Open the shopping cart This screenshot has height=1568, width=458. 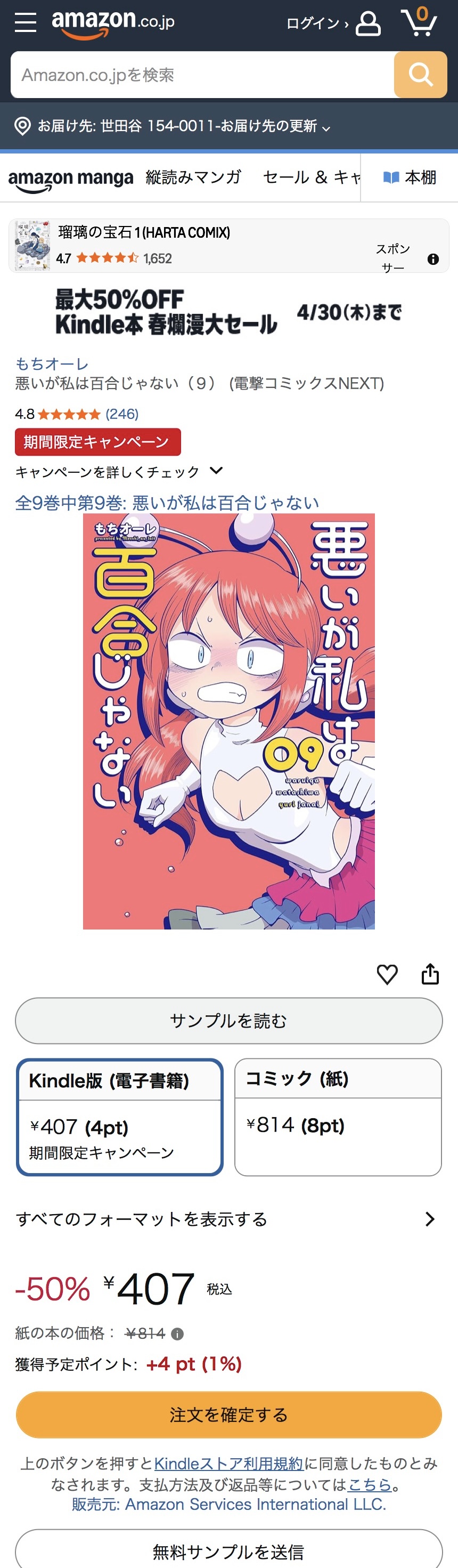pos(419,22)
